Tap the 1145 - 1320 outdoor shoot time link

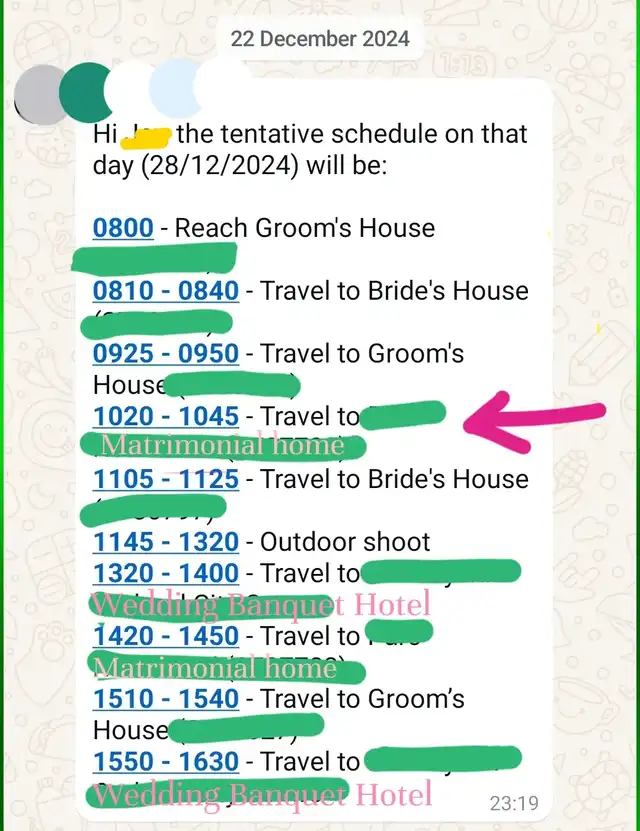pos(166,542)
